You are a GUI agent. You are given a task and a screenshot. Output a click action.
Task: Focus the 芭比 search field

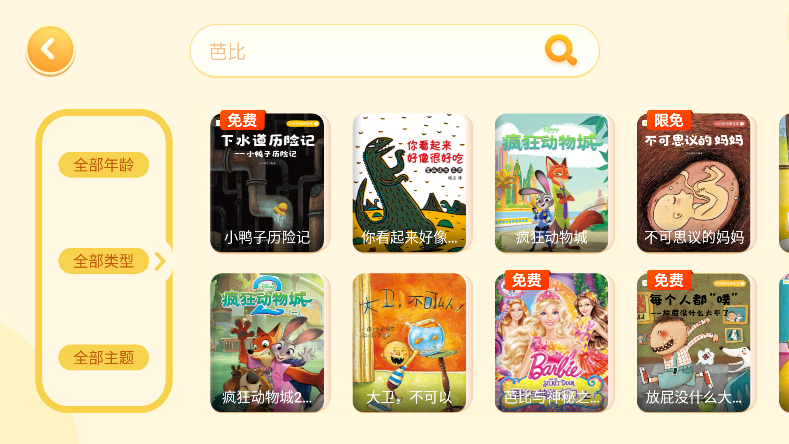pyautogui.click(x=370, y=51)
